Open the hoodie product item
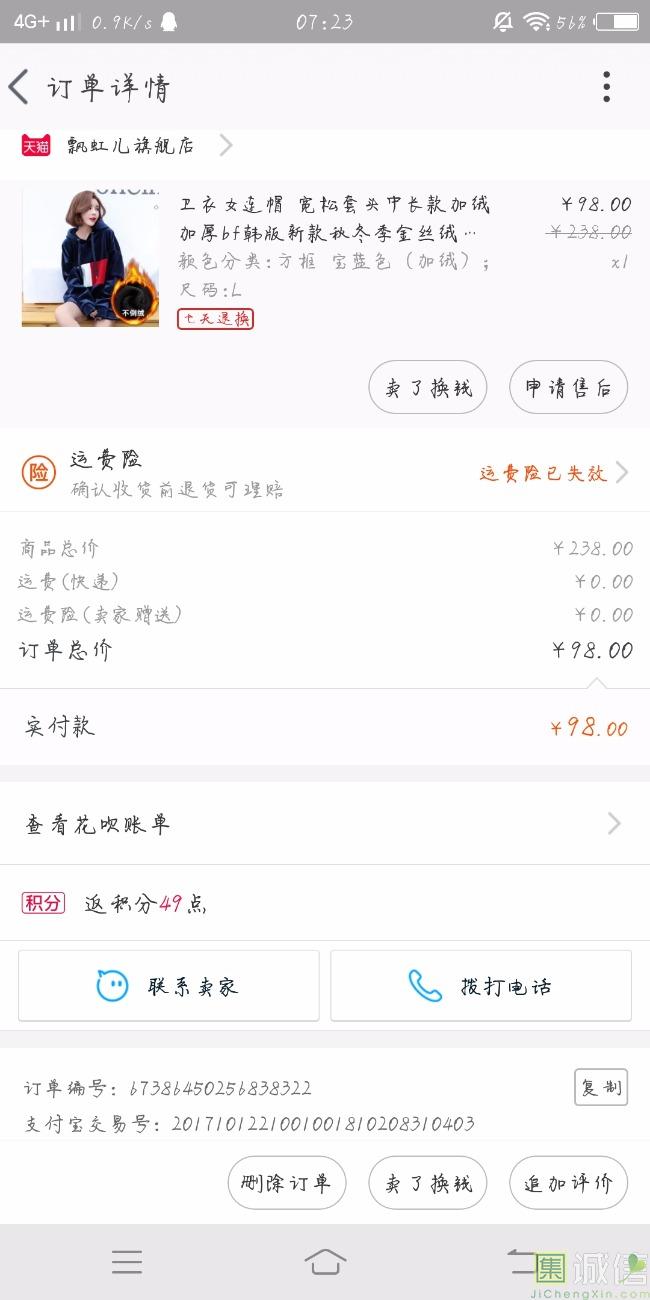This screenshot has height=1300, width=650. point(325,260)
